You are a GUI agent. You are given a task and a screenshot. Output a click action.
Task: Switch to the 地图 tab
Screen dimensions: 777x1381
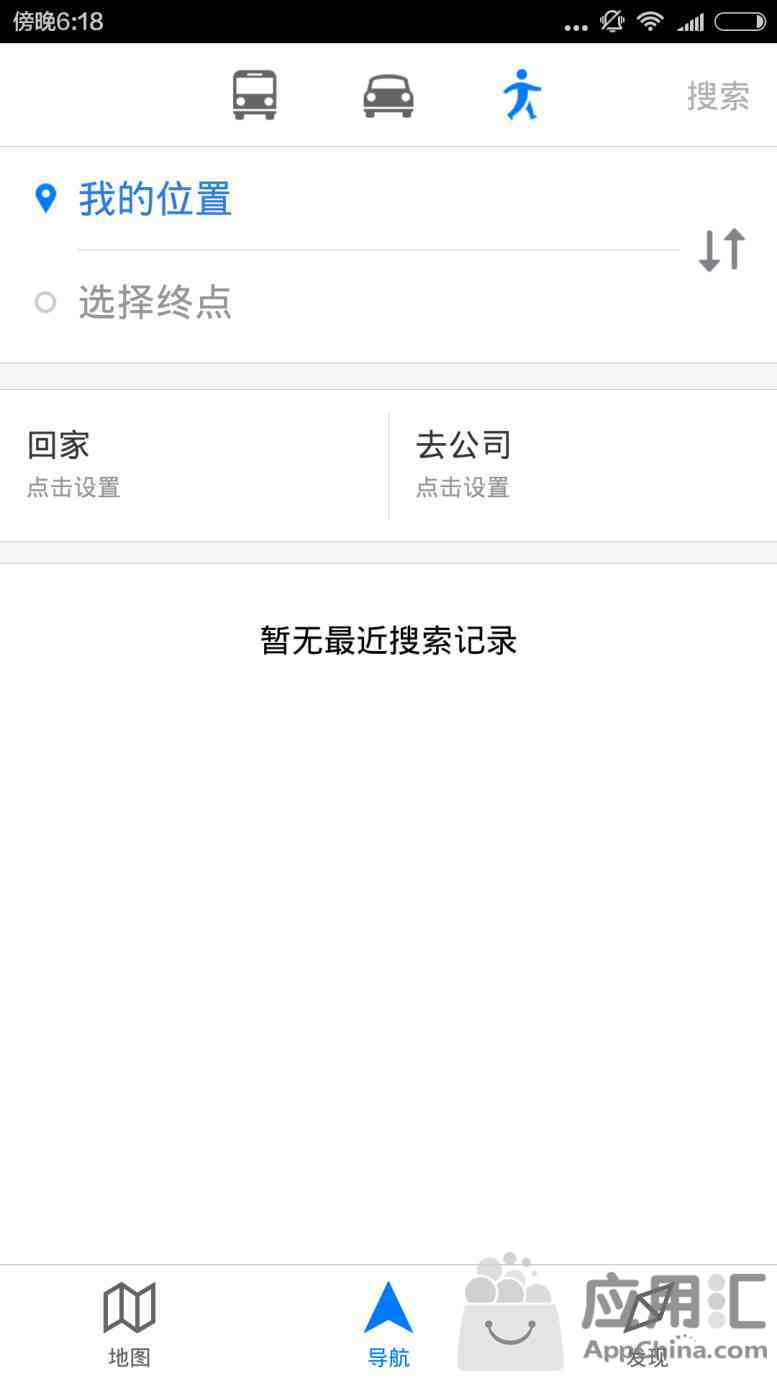tap(129, 1324)
